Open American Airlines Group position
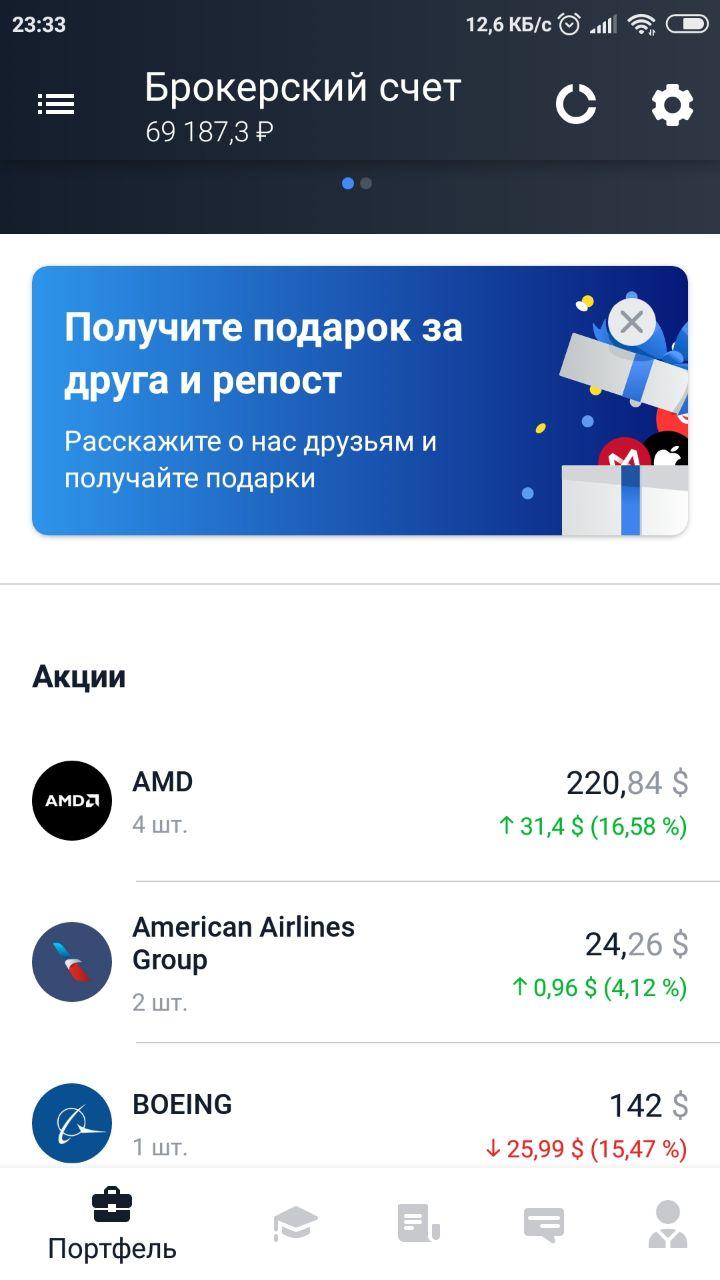 click(360, 961)
